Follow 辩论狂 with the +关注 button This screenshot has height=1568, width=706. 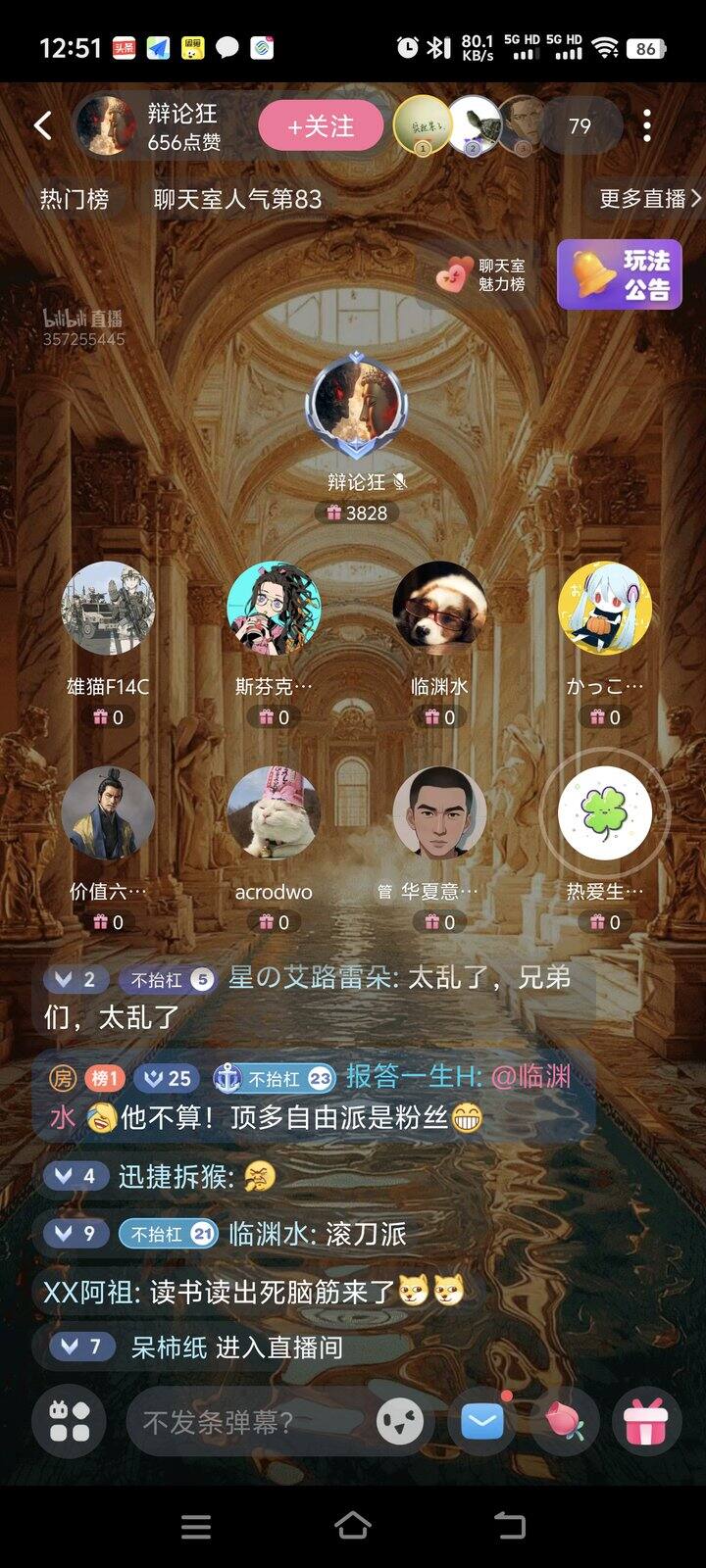pos(320,126)
